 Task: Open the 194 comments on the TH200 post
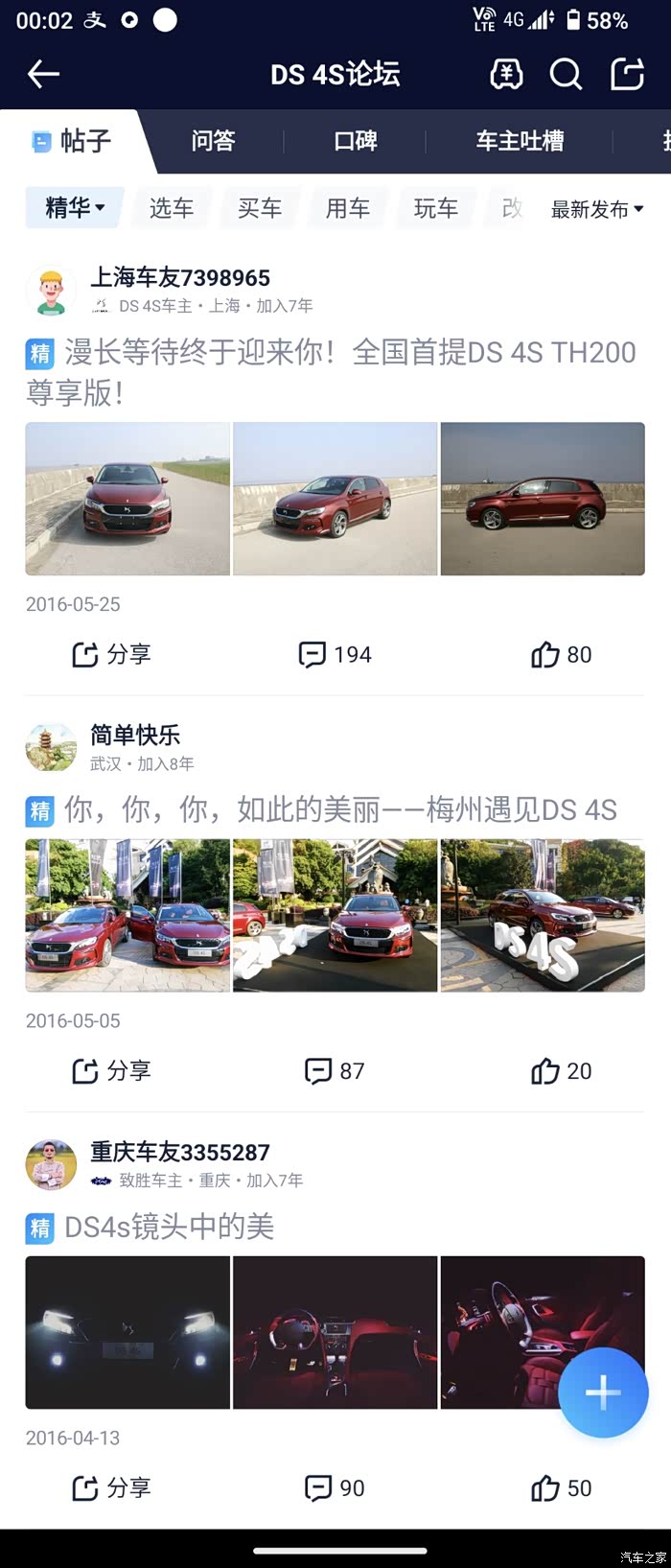[x=335, y=655]
